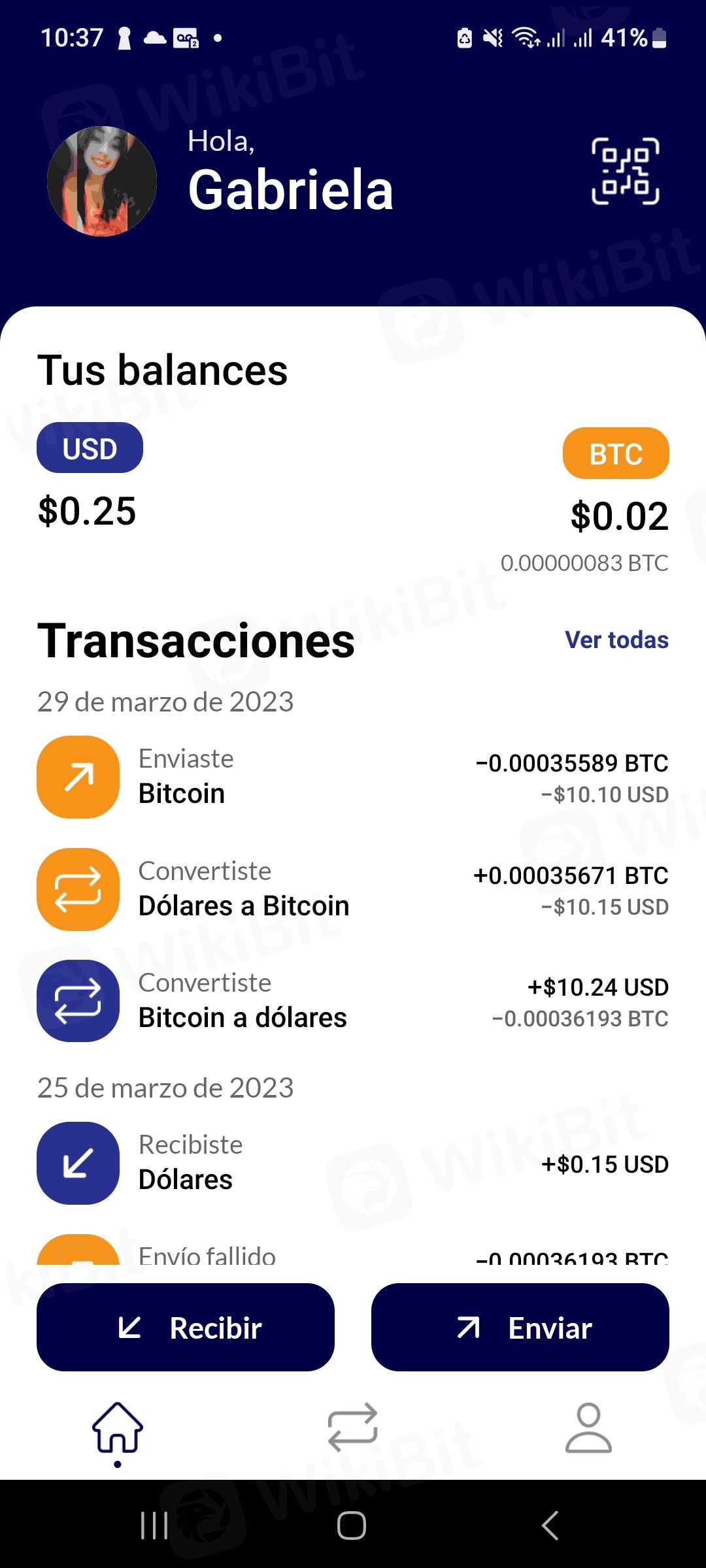The image size is (706, 1568).
Task: Switch to the profile tab
Action: [588, 1428]
